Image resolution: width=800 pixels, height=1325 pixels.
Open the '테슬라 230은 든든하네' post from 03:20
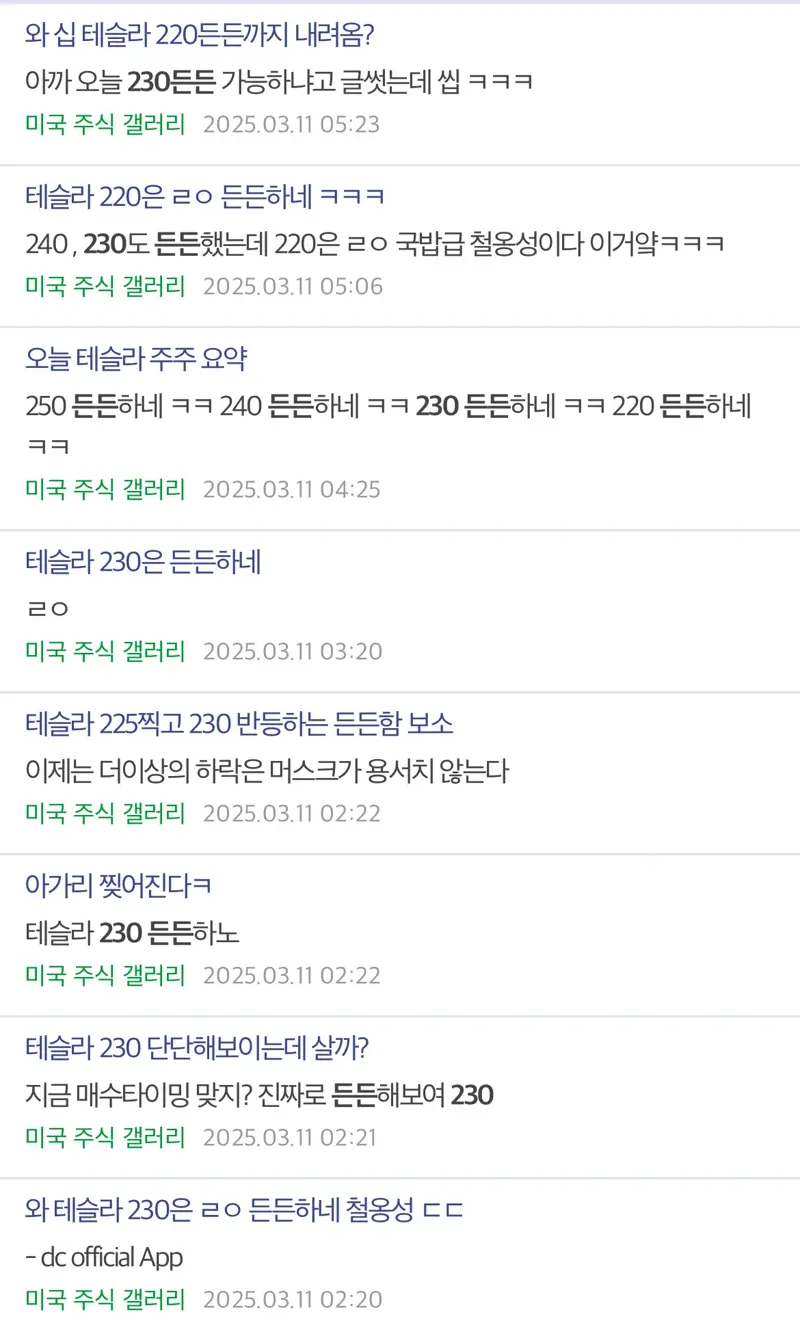143,562
